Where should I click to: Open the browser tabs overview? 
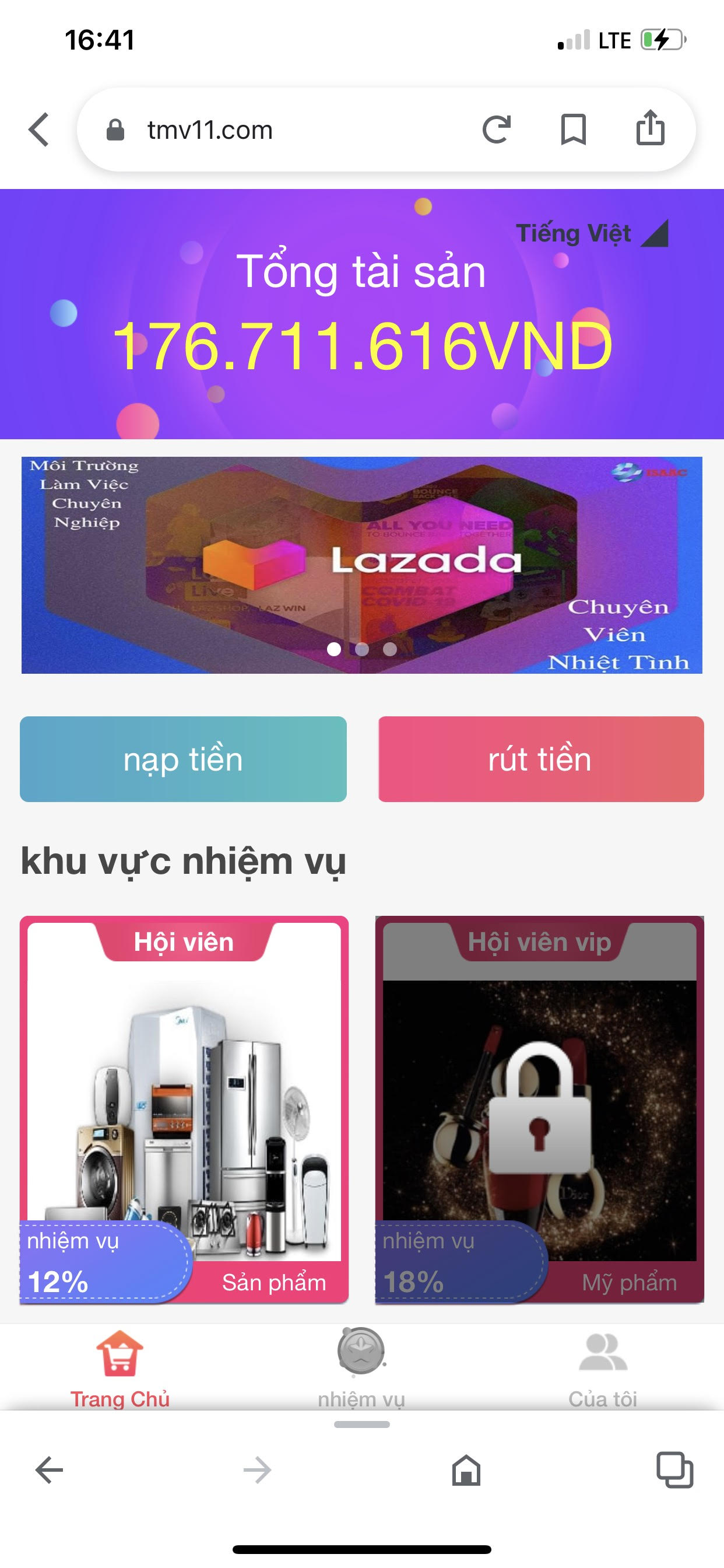click(x=674, y=1471)
